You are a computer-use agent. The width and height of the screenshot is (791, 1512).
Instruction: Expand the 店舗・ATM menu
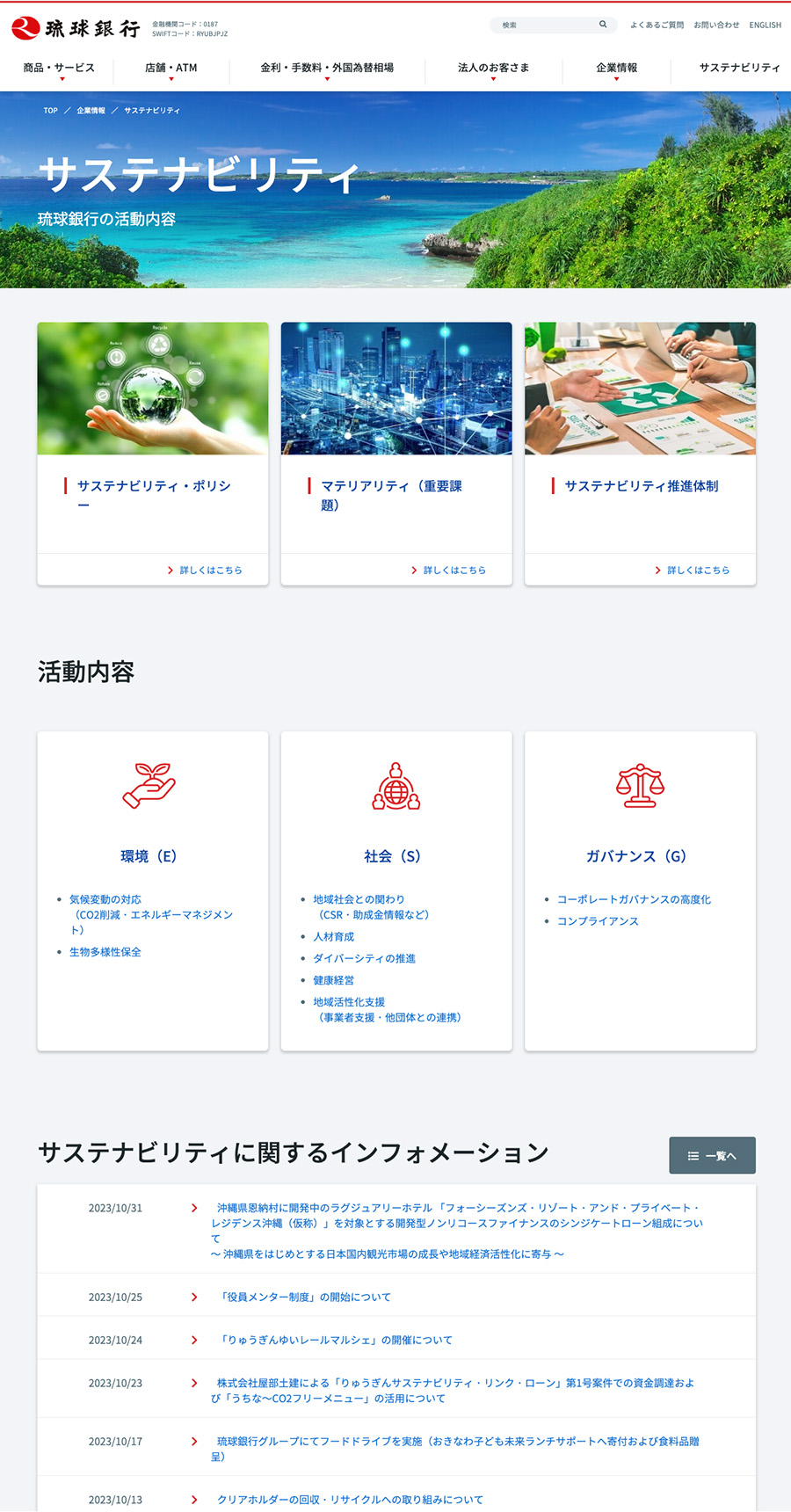171,68
